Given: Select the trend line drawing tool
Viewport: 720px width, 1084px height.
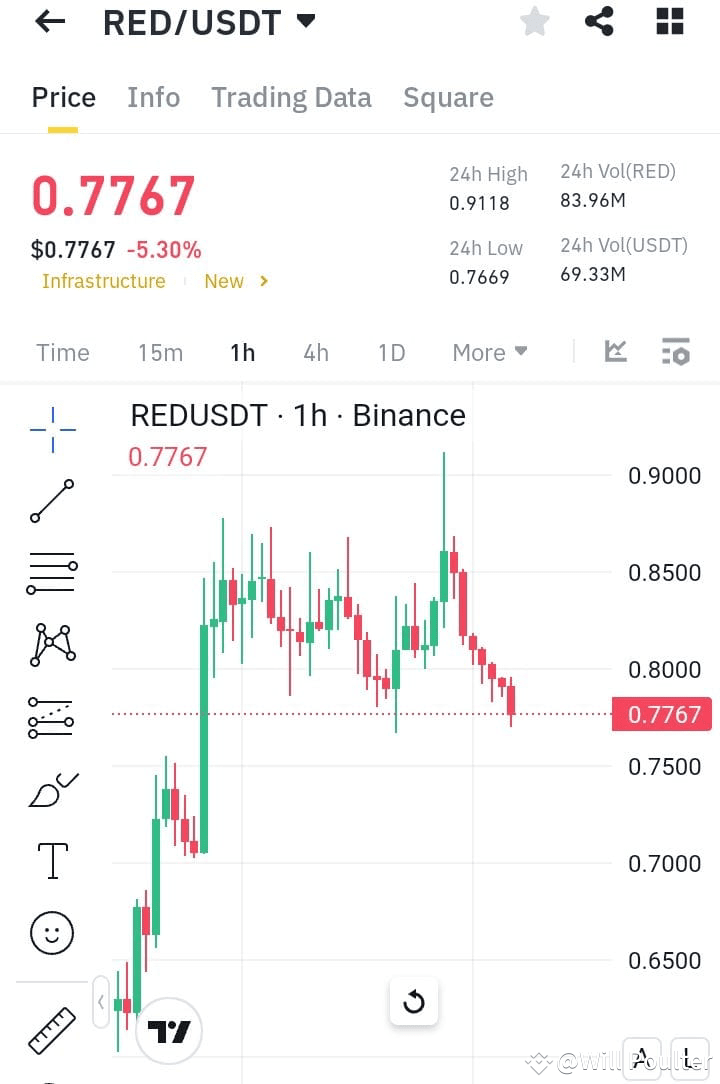Looking at the screenshot, I should click(51, 500).
